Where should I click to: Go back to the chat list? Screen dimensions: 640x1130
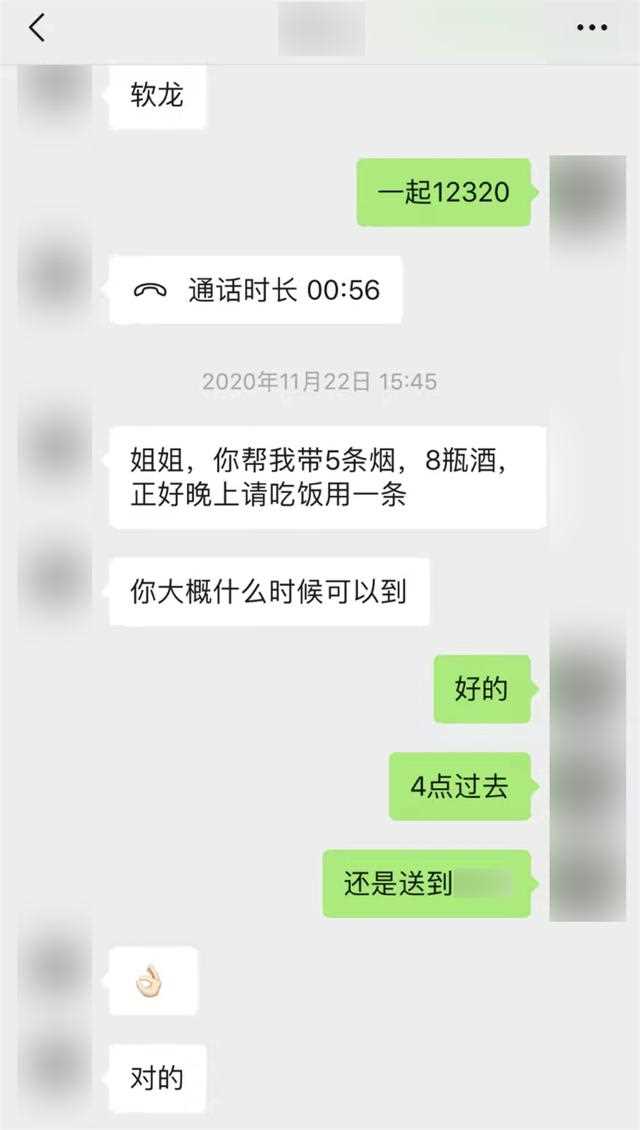point(37,28)
